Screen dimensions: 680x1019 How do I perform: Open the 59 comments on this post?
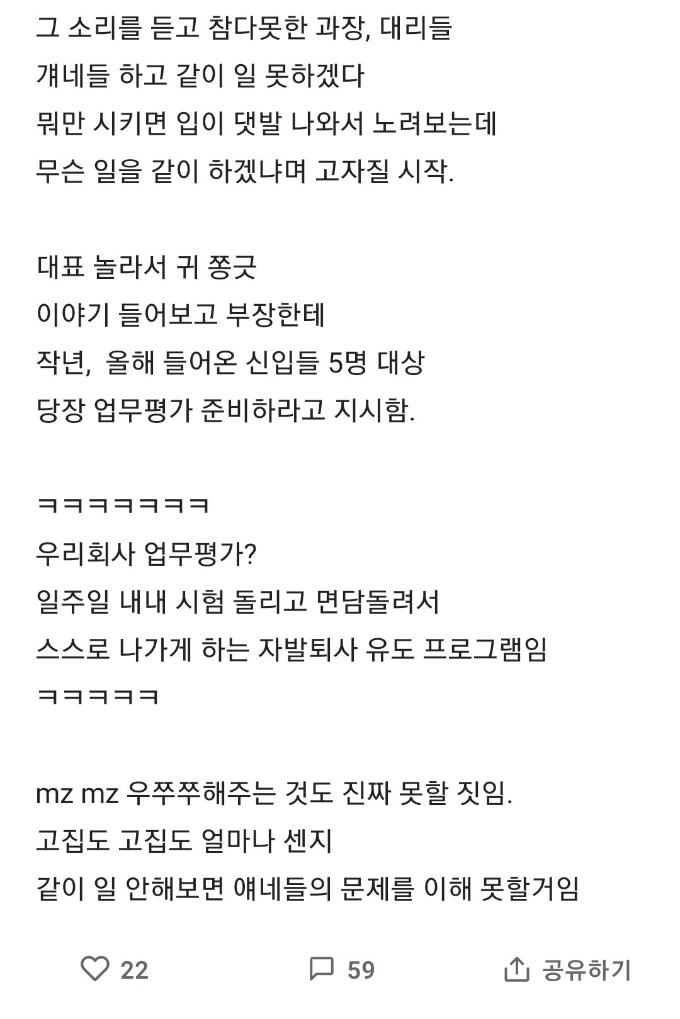coord(323,969)
